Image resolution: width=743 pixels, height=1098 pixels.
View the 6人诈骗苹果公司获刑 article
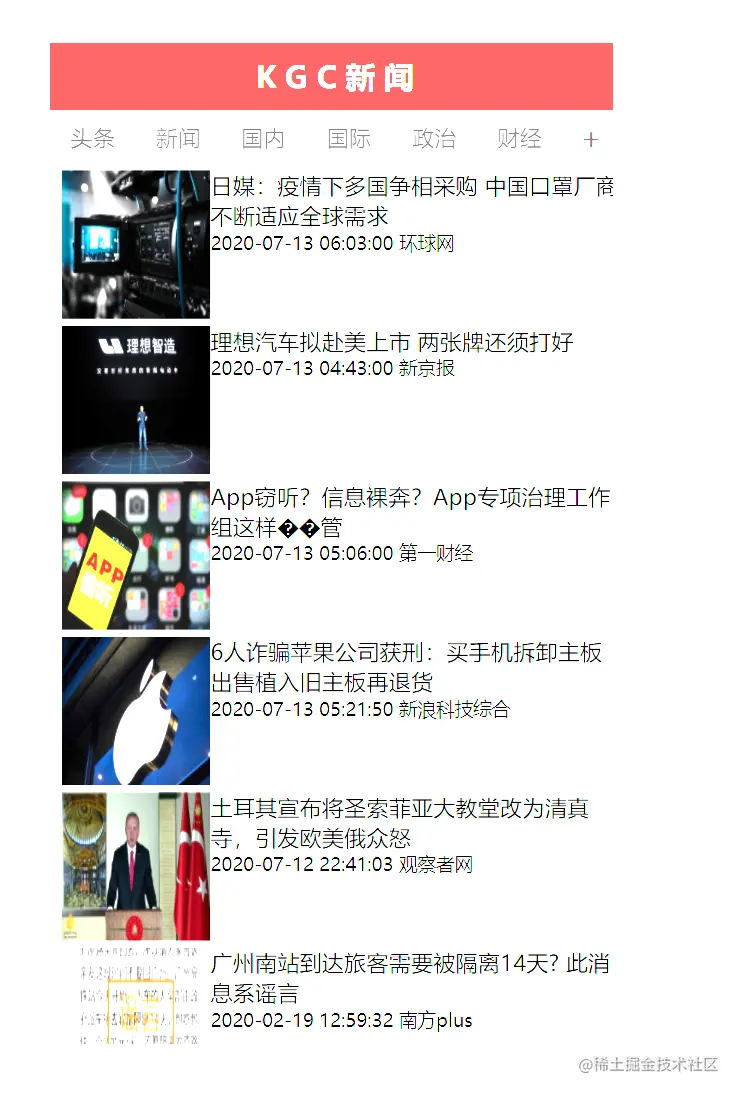point(406,668)
